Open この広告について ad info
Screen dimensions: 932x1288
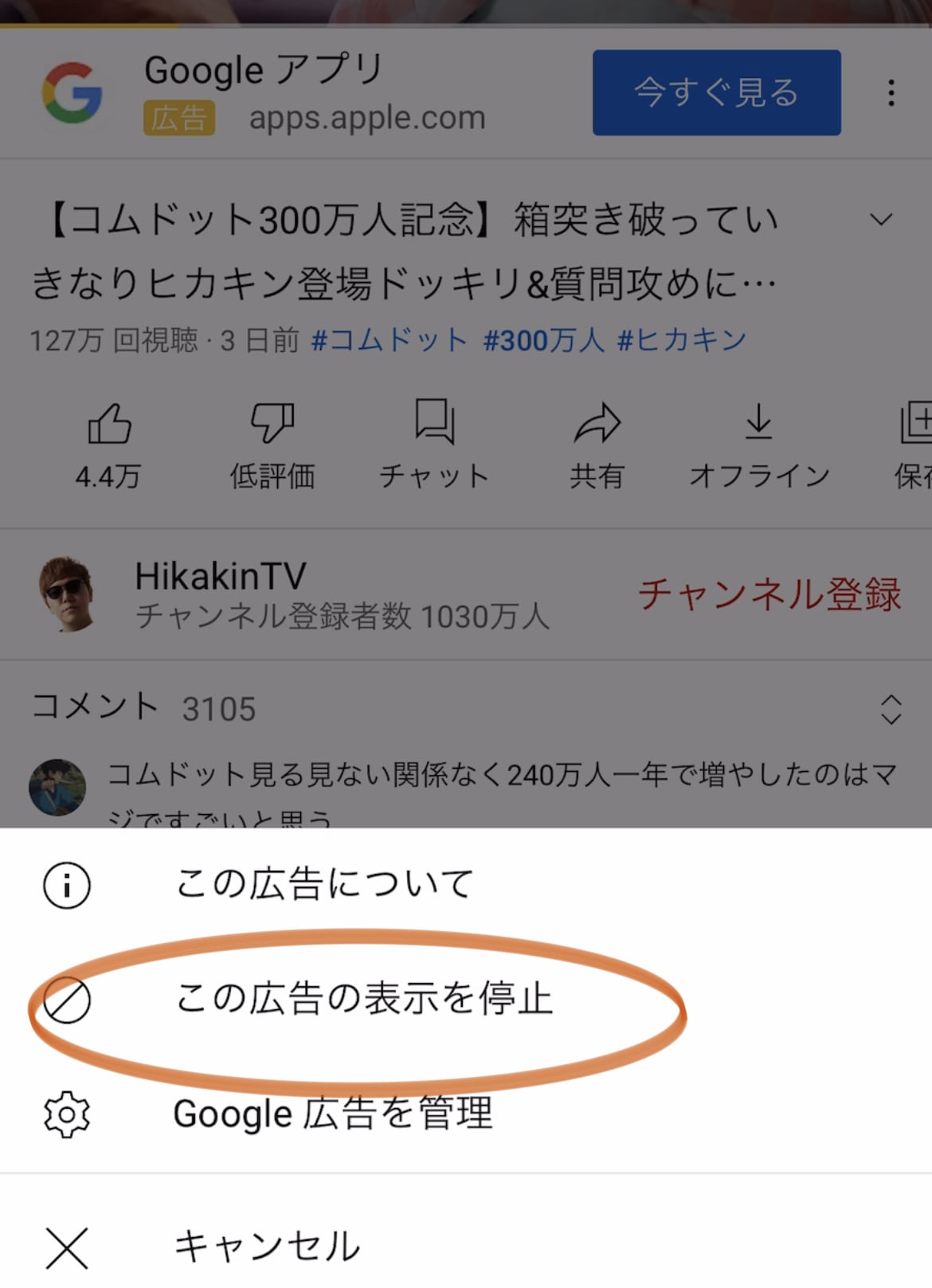click(323, 884)
